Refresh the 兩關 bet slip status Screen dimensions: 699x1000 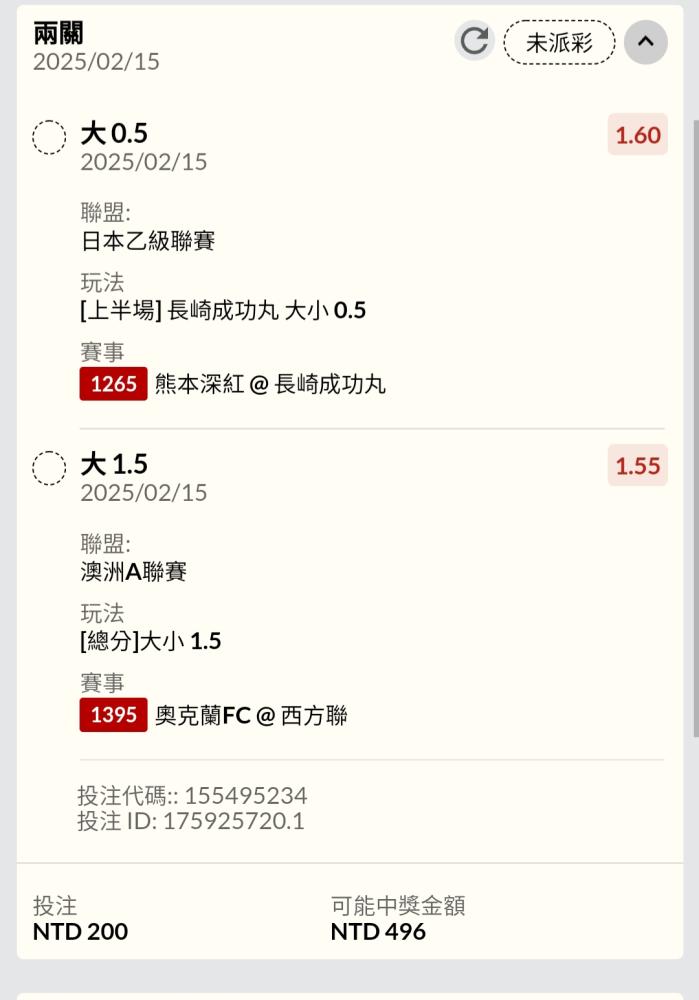(x=474, y=42)
